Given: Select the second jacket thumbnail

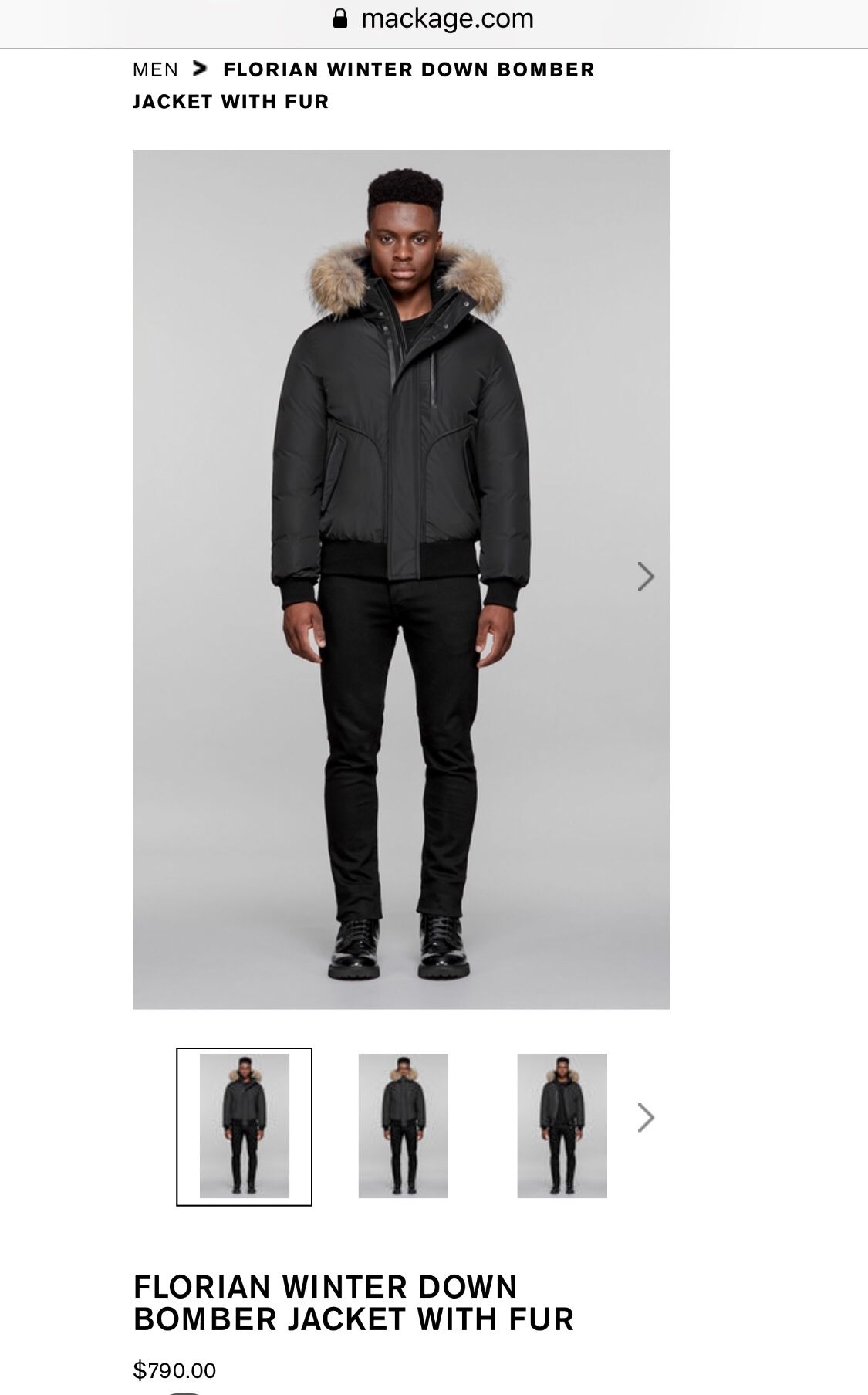Looking at the screenshot, I should click(x=404, y=1126).
